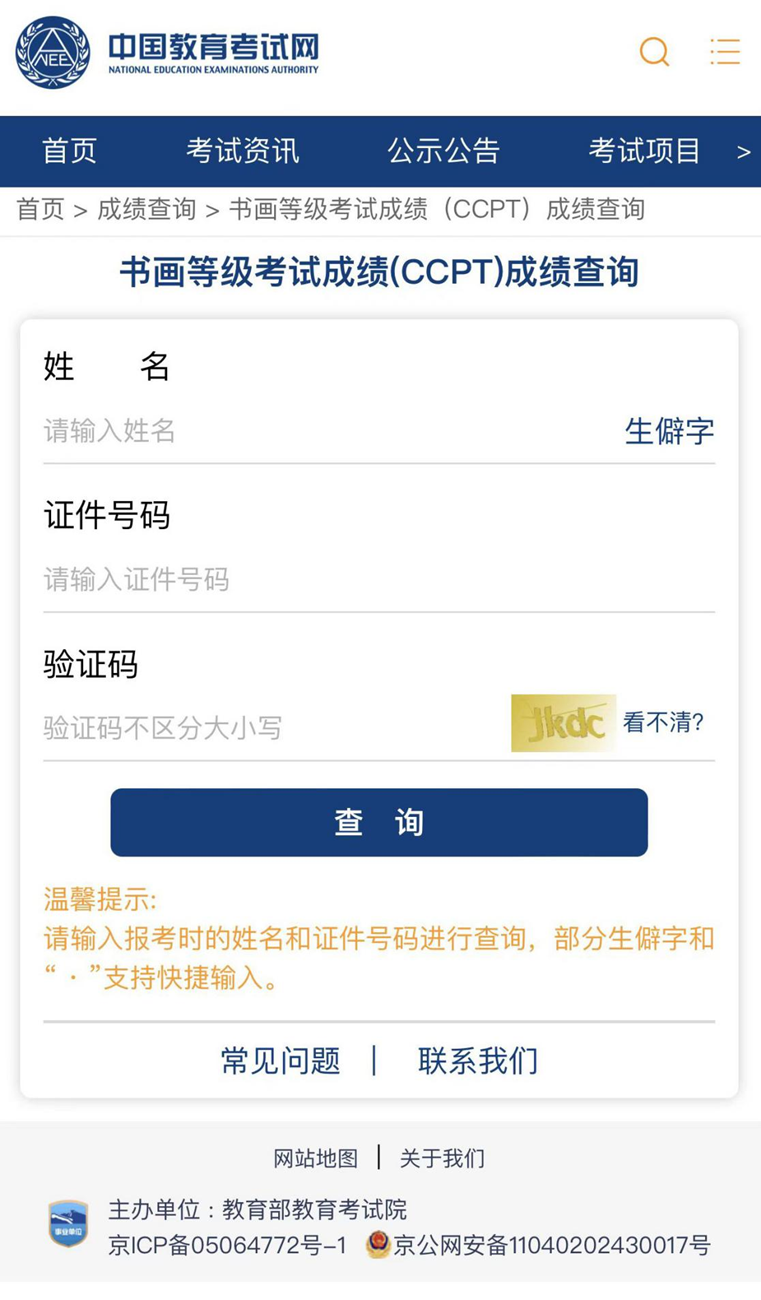Image resolution: width=761 pixels, height=1300 pixels.
Task: Open the 网站地图 sitemap link
Action: pyautogui.click(x=315, y=1158)
